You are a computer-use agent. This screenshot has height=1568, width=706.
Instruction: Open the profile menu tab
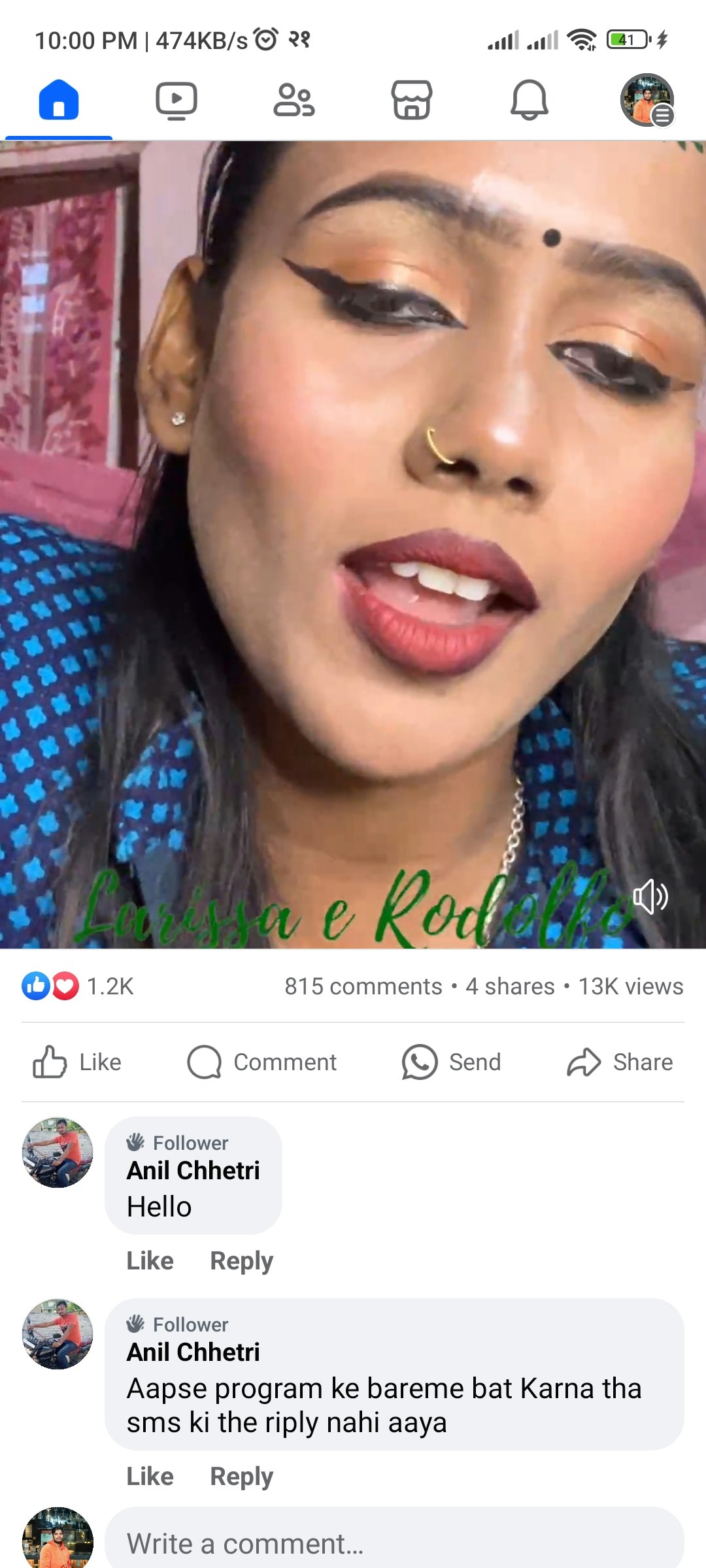tap(647, 100)
